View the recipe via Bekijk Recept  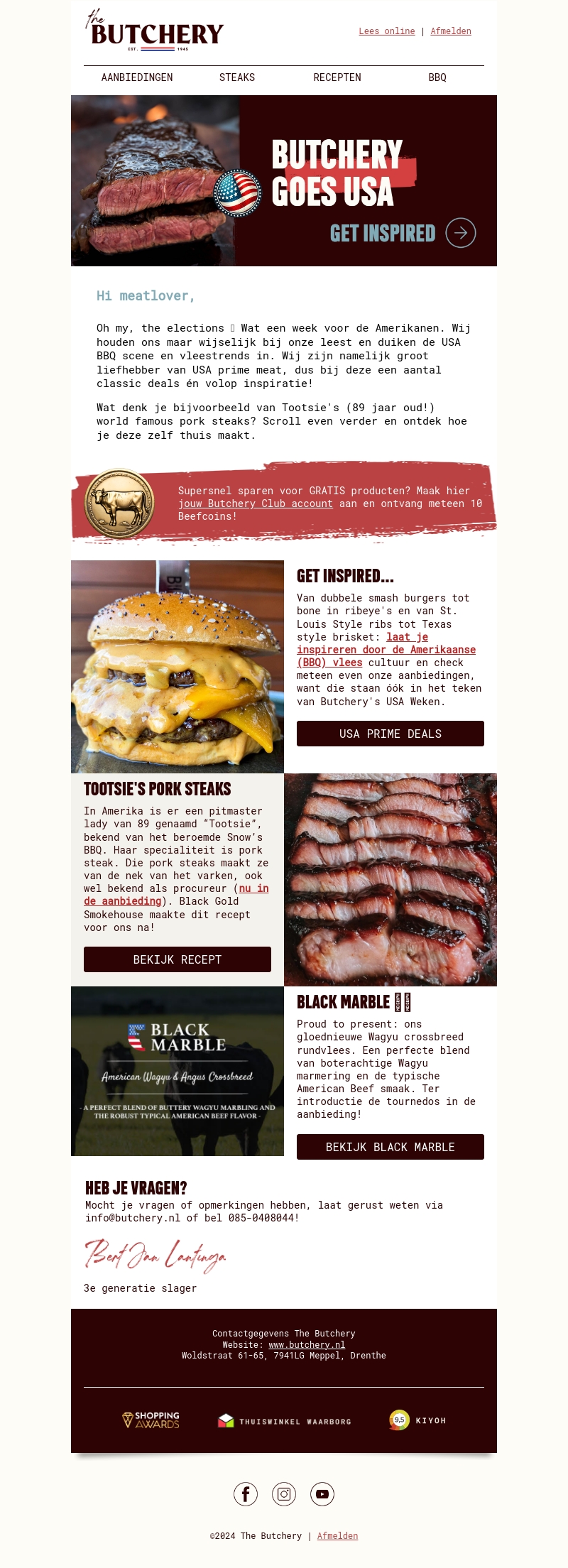177,959
